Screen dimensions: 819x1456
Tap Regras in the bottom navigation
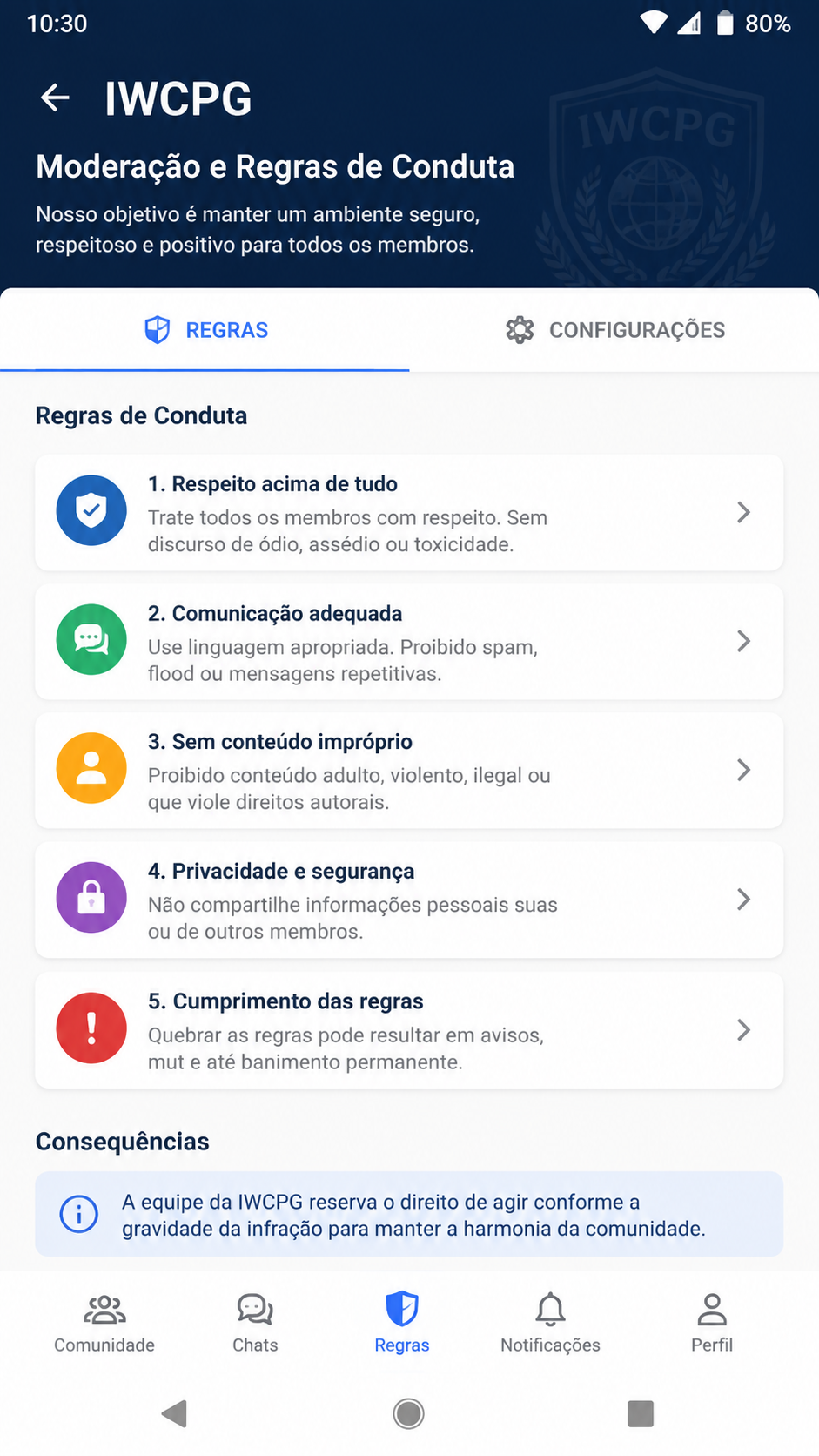coord(402,1324)
